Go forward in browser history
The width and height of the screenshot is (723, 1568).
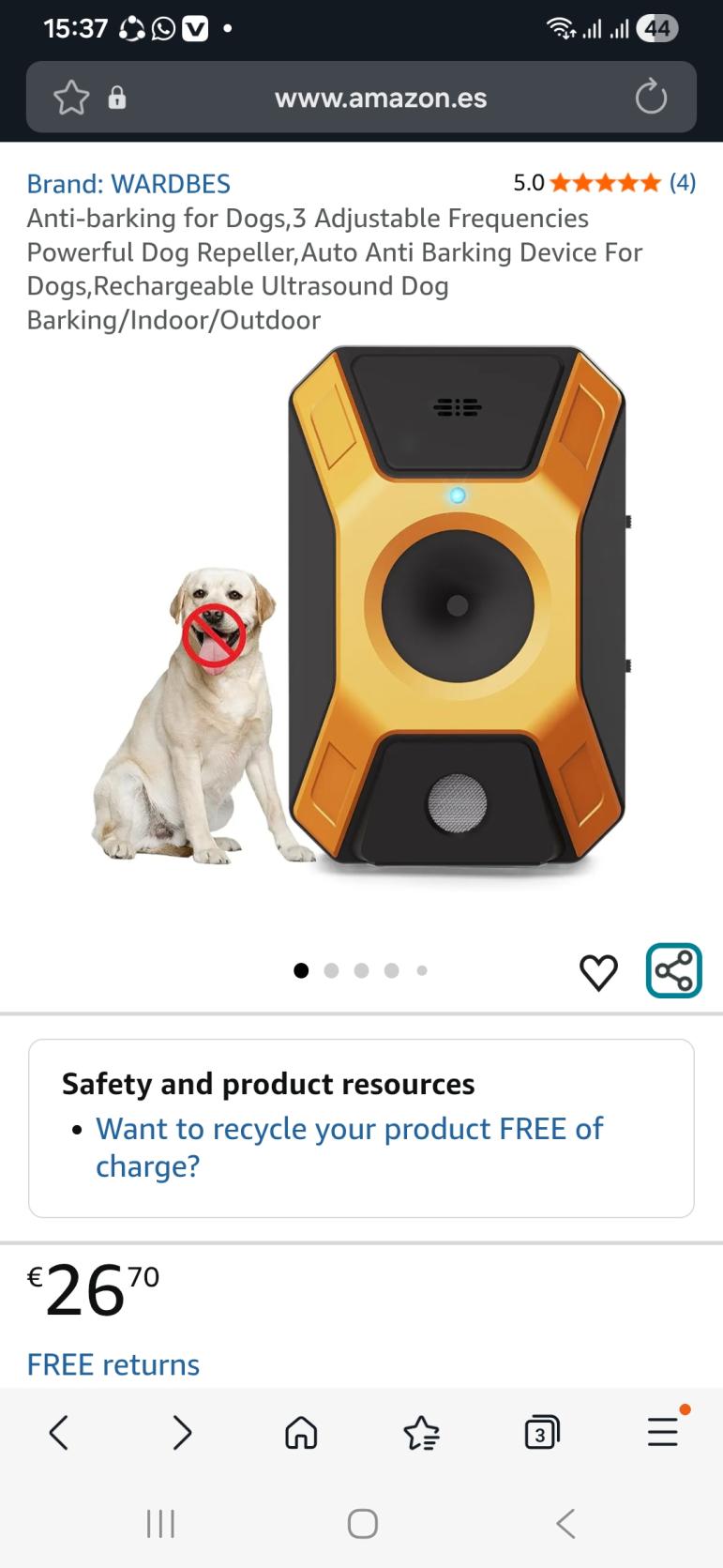[182, 1433]
